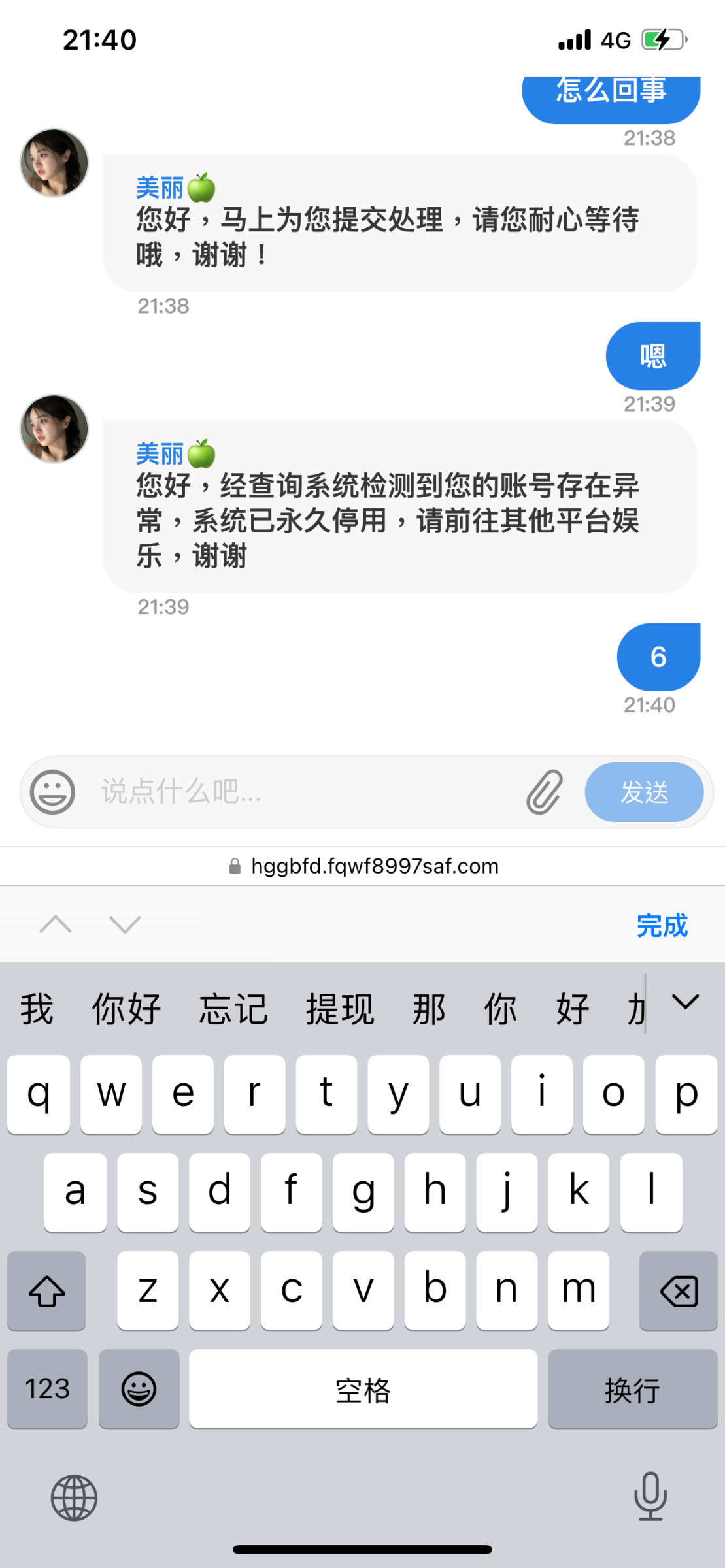Tap the lock icon beside the website address
Viewport: 725px width, 1568px height.
(233, 866)
